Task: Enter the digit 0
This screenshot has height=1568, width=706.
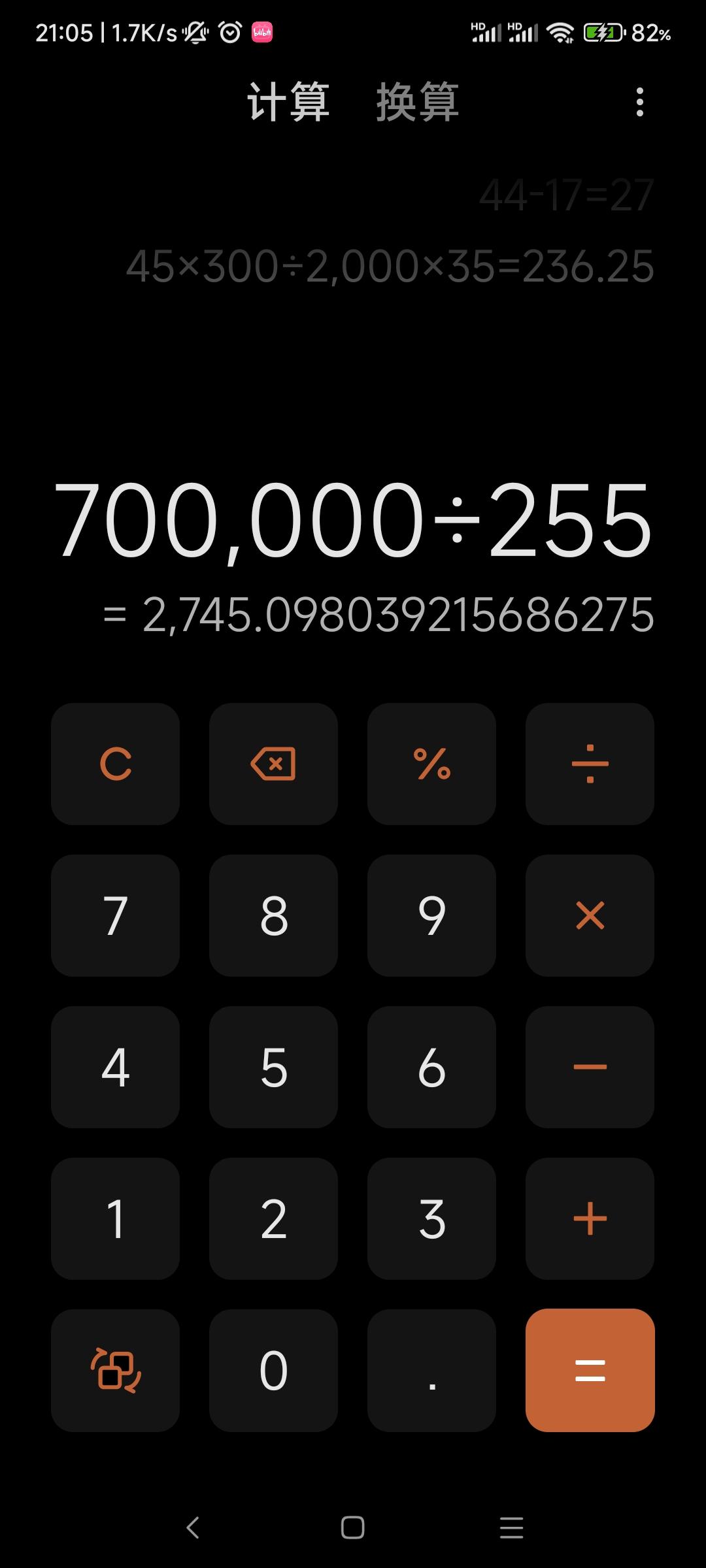Action: tap(273, 1370)
